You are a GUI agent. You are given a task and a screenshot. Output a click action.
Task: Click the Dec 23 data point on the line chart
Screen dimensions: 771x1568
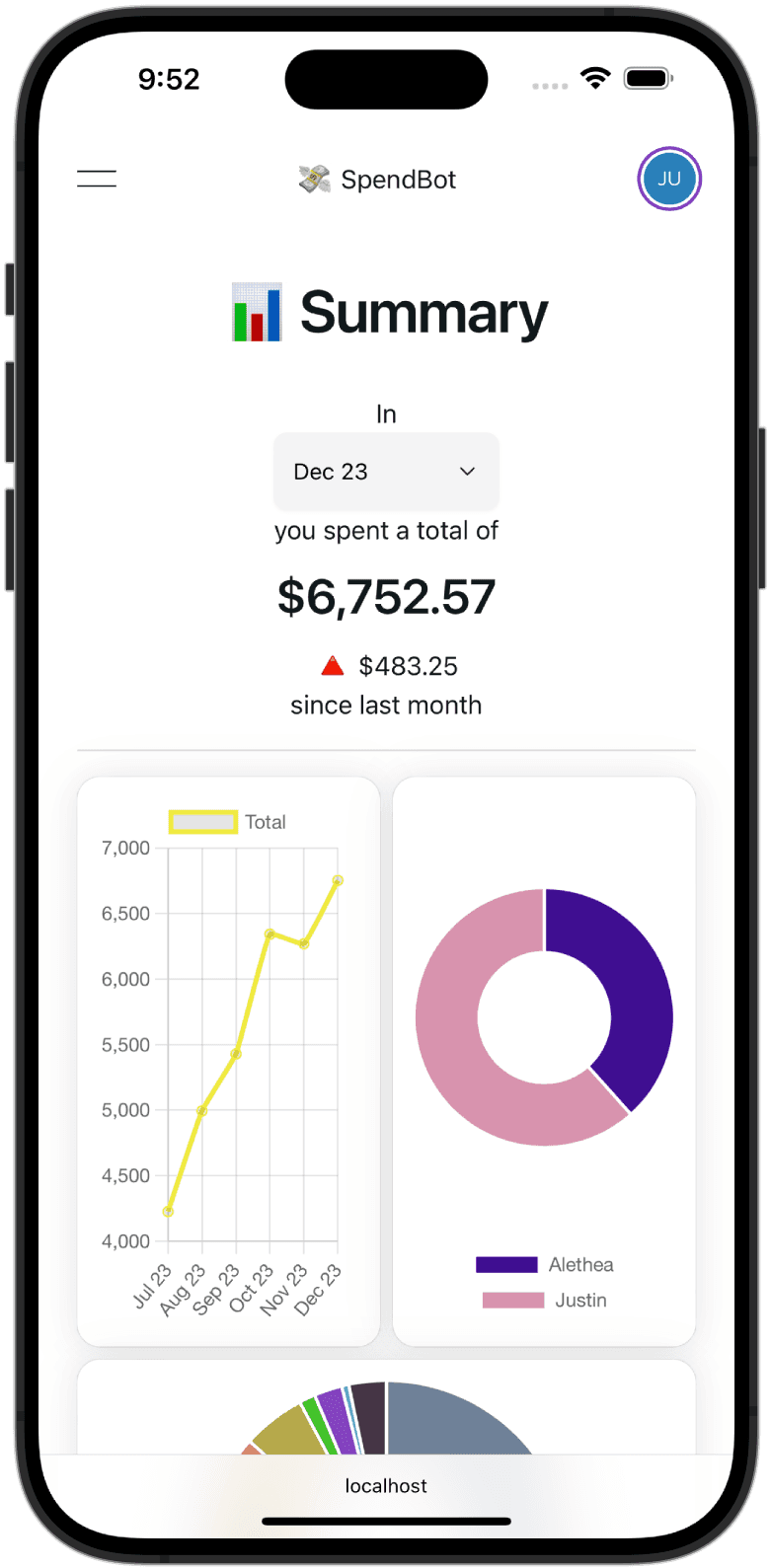[x=338, y=878]
